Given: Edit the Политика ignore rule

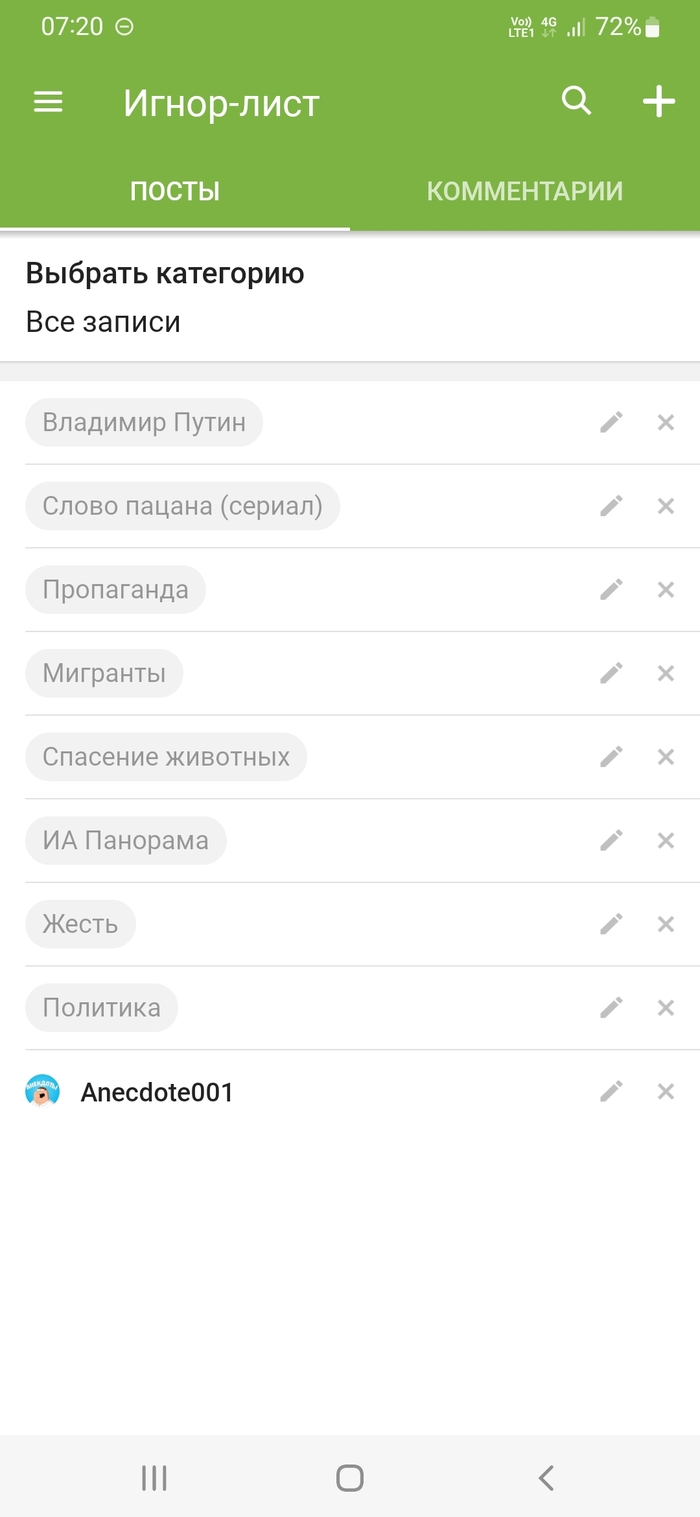Looking at the screenshot, I should pos(611,1008).
